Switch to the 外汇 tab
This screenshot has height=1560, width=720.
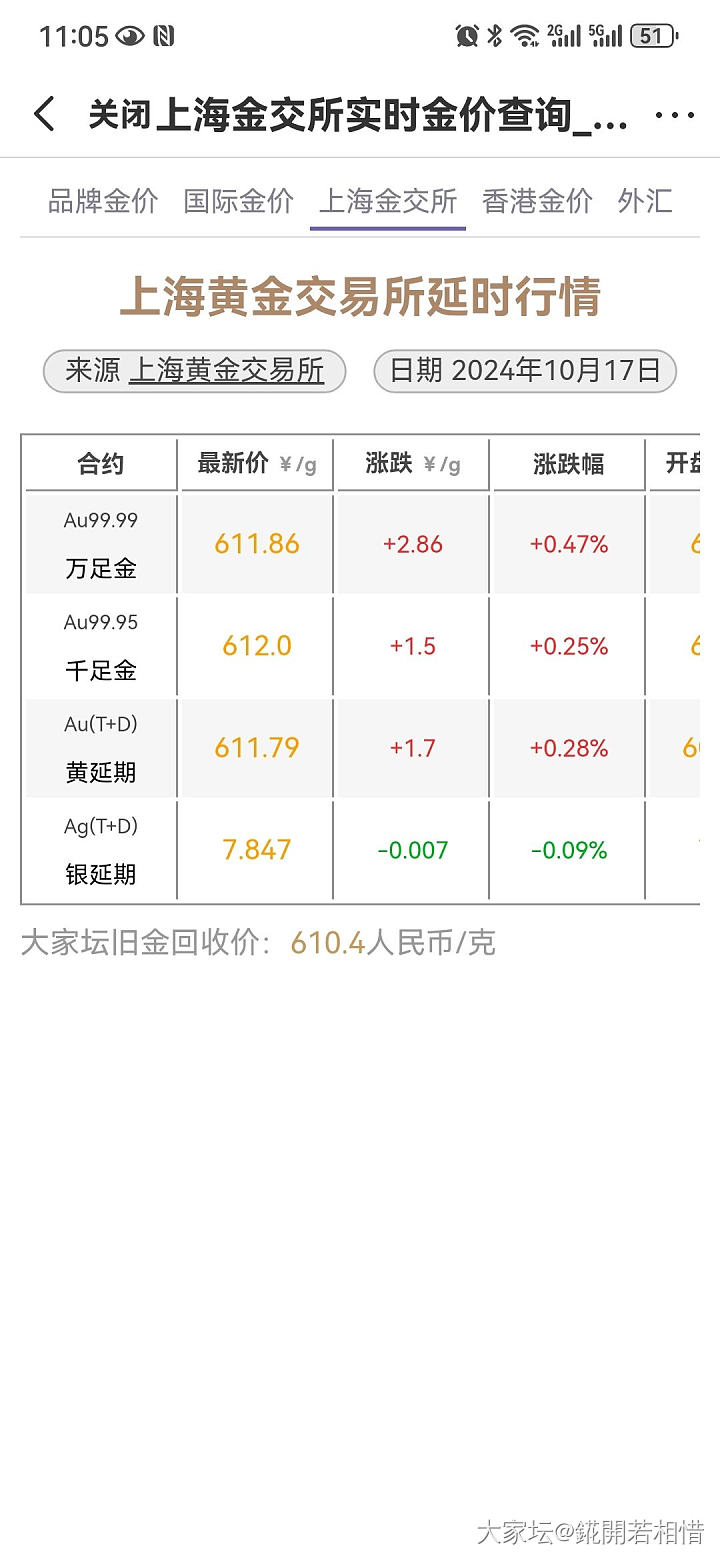[x=645, y=201]
